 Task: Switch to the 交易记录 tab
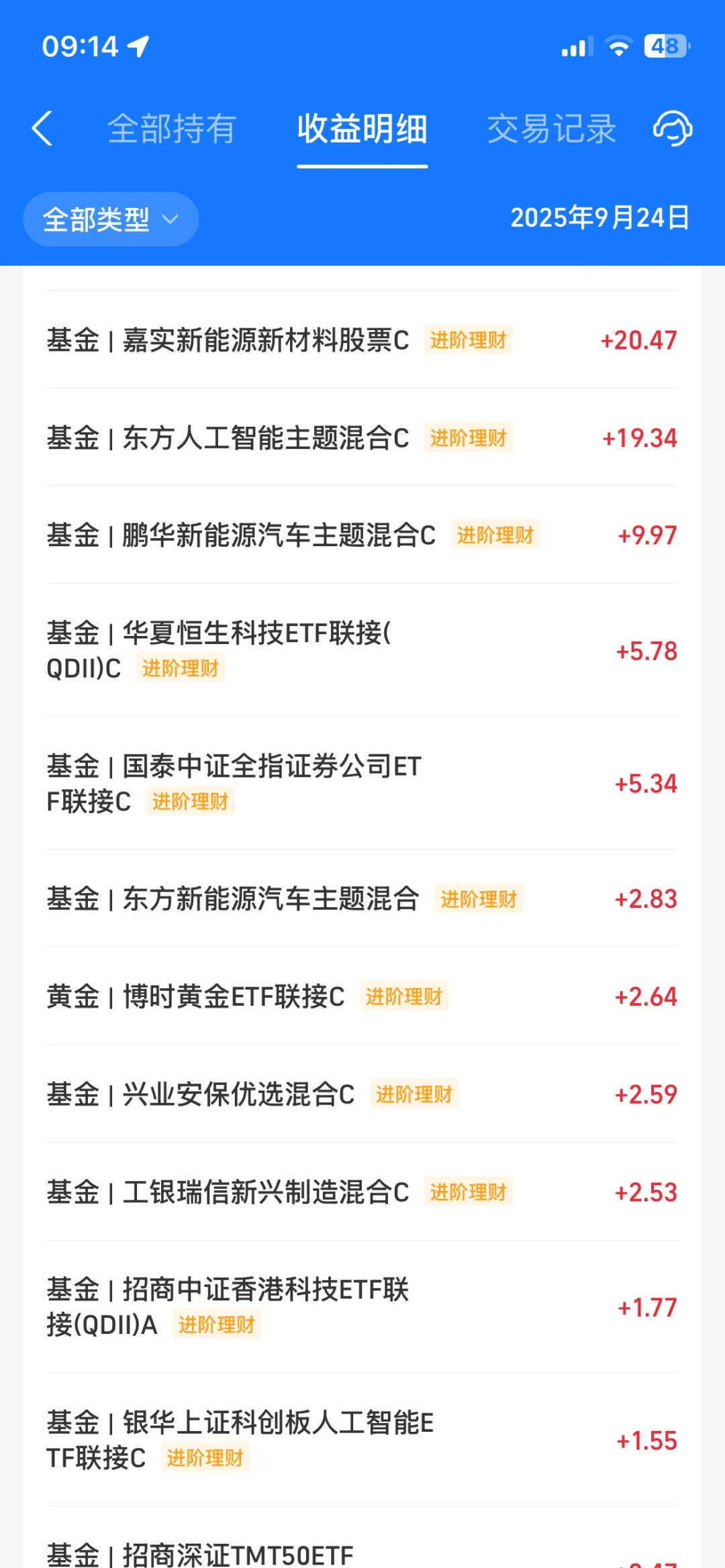pos(551,128)
